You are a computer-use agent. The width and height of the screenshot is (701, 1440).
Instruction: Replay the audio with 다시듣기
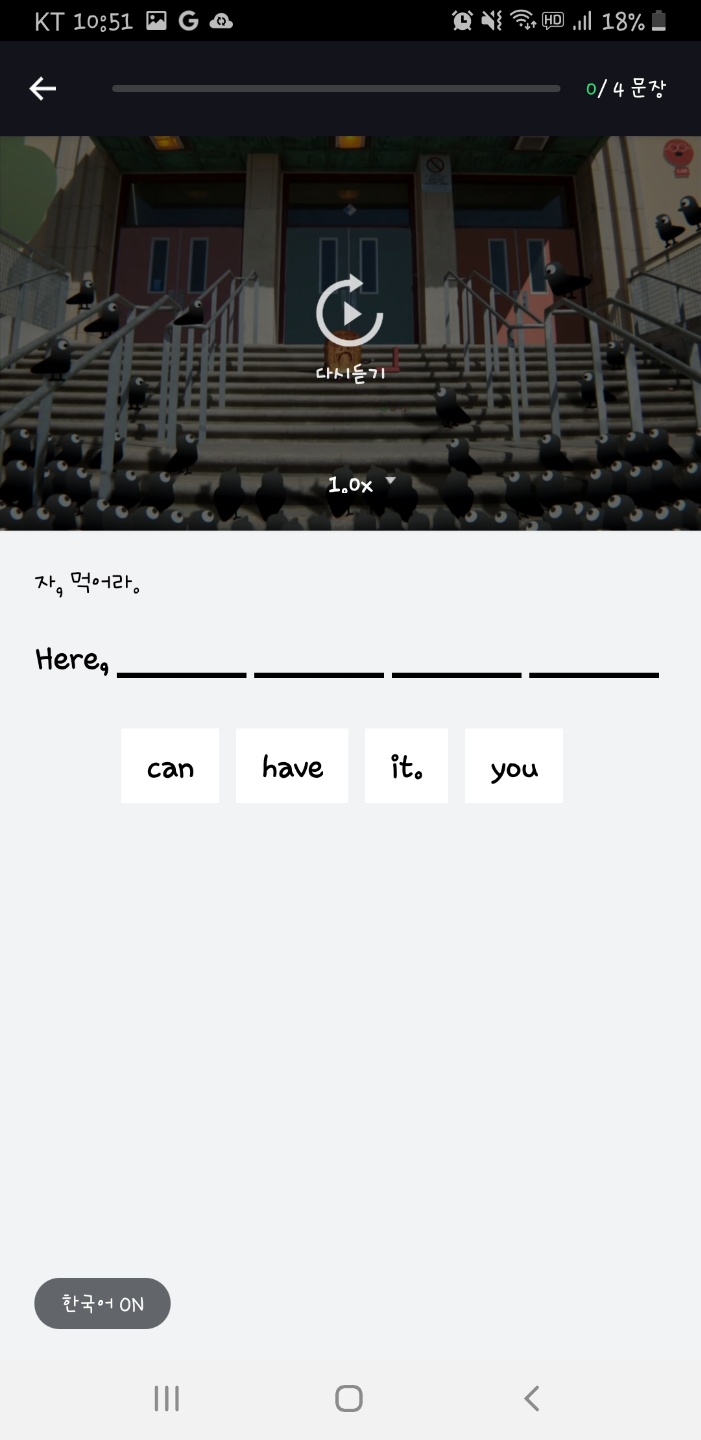click(x=350, y=325)
